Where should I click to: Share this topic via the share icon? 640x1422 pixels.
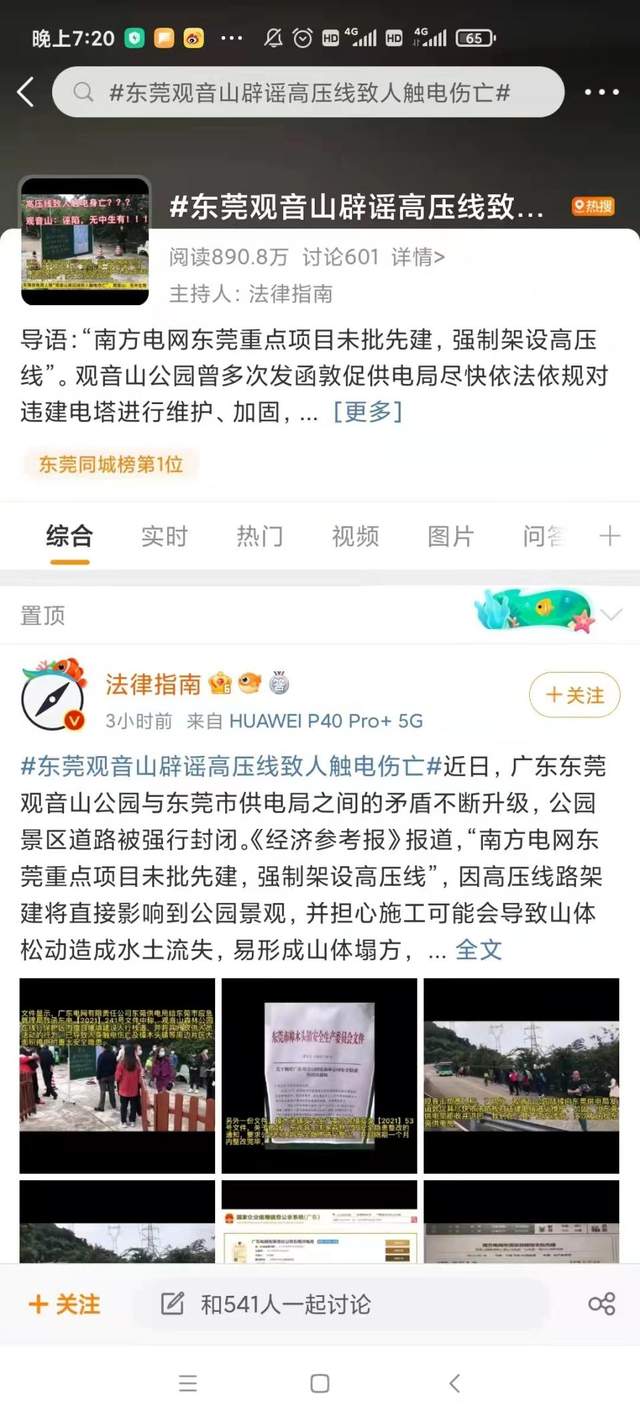601,1304
